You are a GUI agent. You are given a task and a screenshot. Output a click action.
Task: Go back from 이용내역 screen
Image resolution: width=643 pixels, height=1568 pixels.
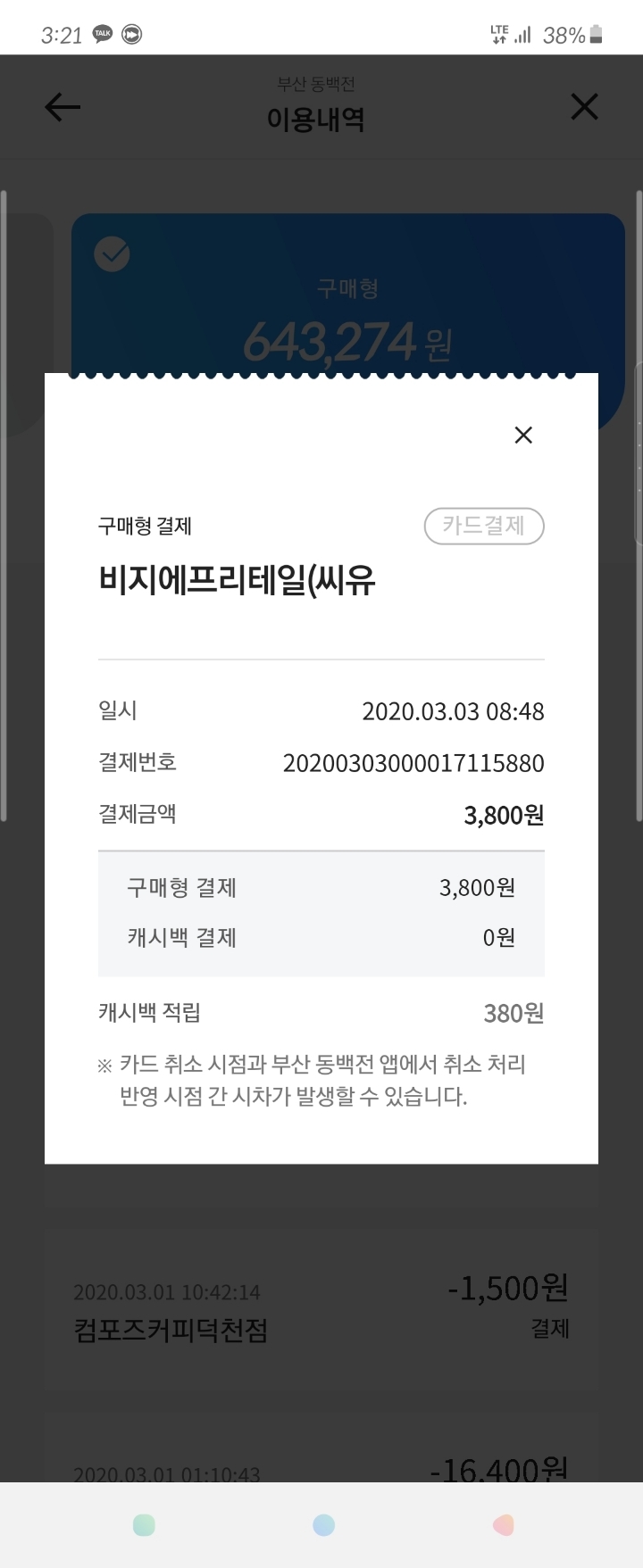click(63, 108)
